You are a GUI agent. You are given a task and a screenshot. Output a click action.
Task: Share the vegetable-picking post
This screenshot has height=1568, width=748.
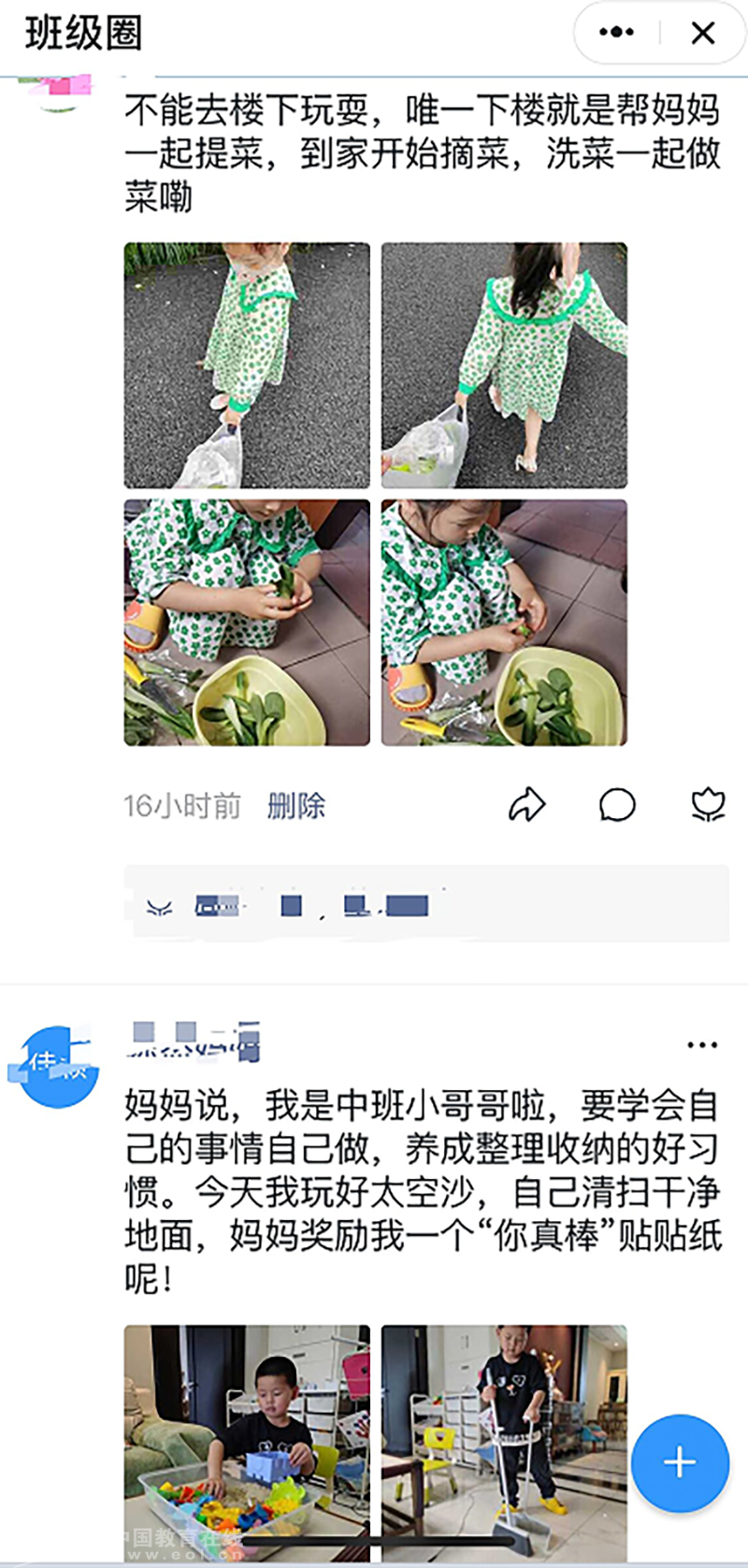pyautogui.click(x=526, y=804)
